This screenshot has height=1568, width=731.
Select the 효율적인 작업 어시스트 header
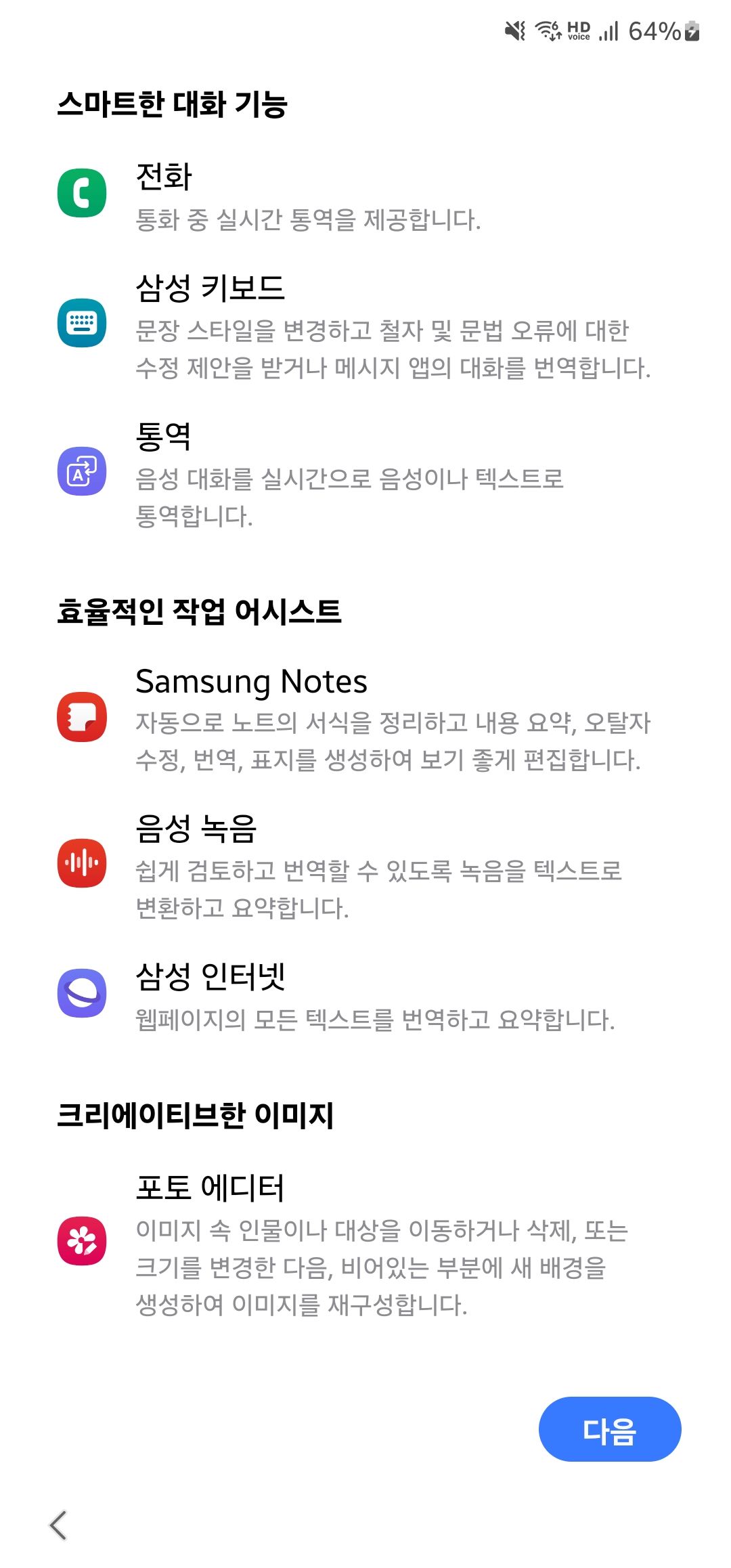click(x=200, y=609)
